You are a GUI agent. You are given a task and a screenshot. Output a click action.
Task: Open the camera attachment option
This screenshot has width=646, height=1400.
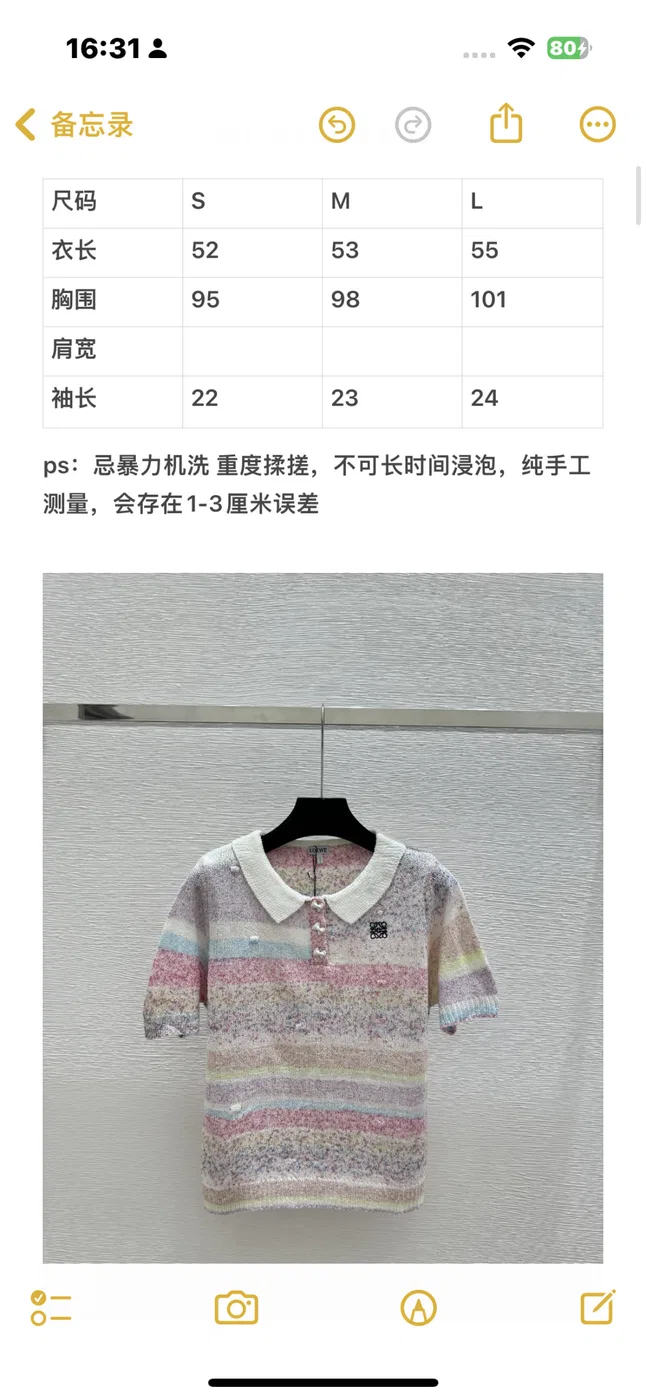coord(237,1308)
